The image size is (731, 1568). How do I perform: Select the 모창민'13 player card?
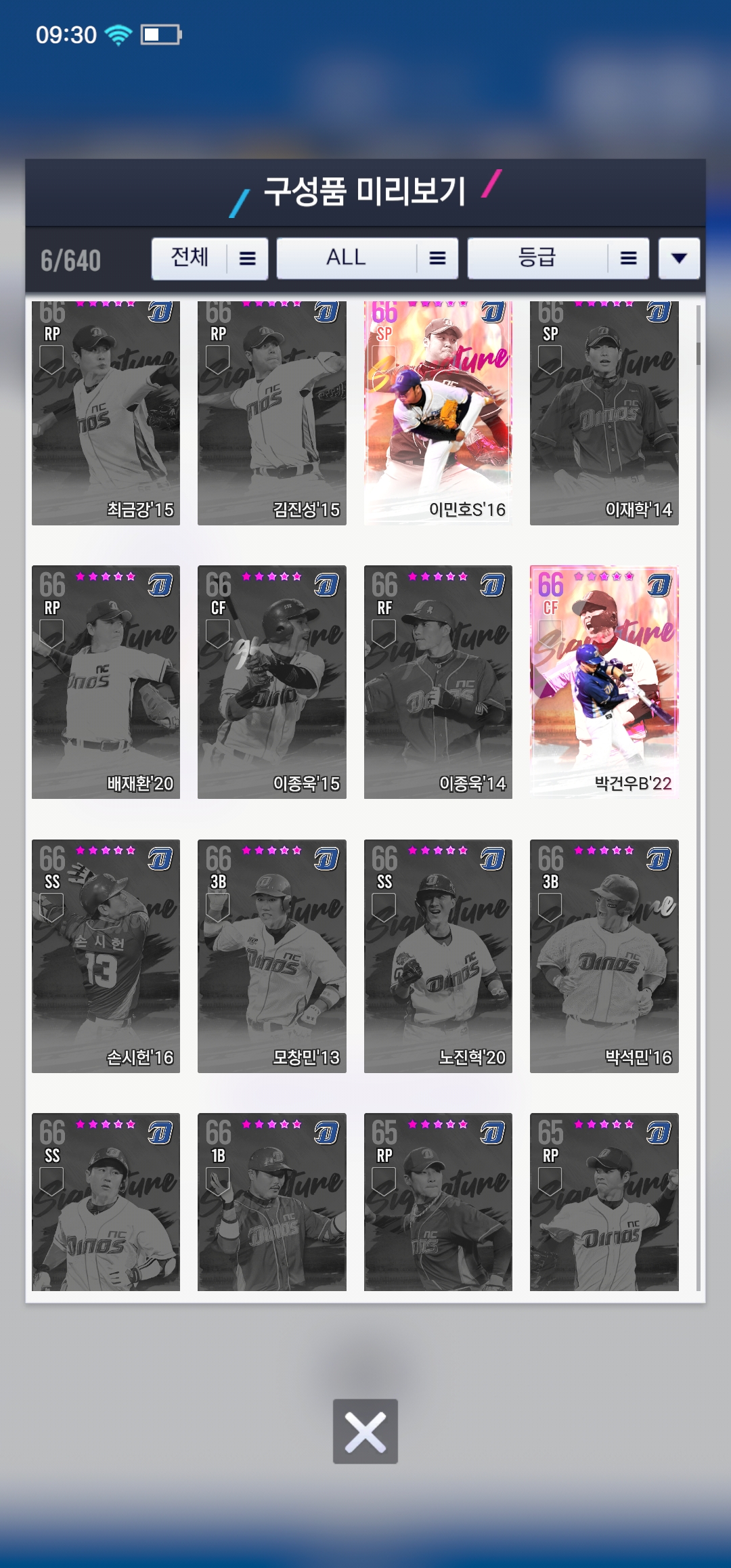(271, 956)
